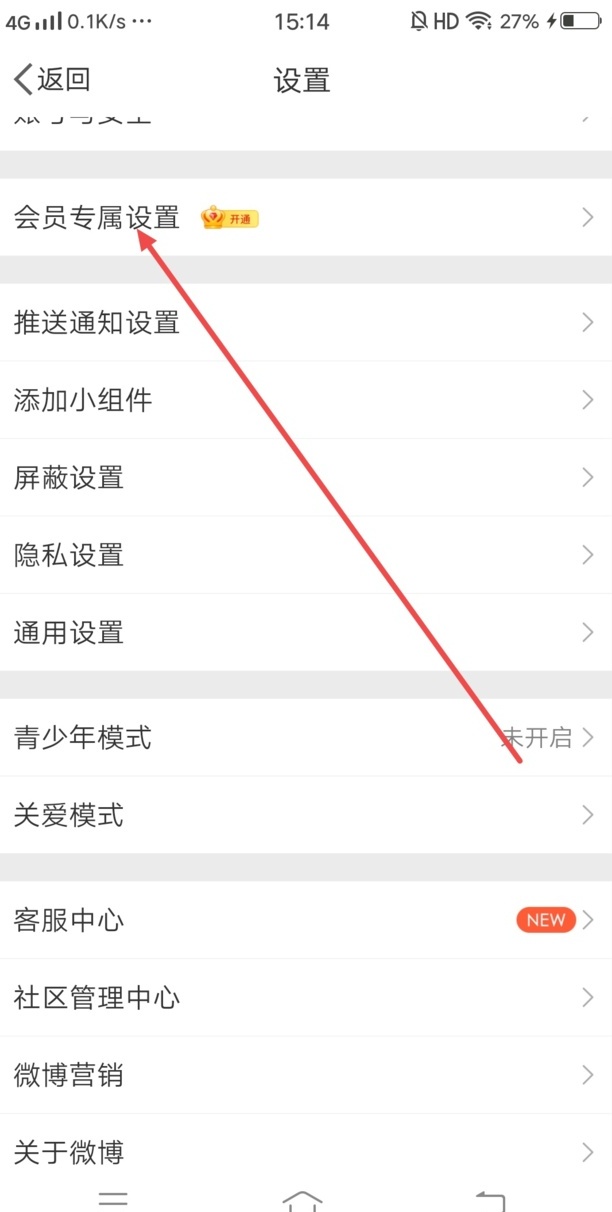Go back using the 返回 button
This screenshot has height=1212, width=612.
tap(52, 80)
